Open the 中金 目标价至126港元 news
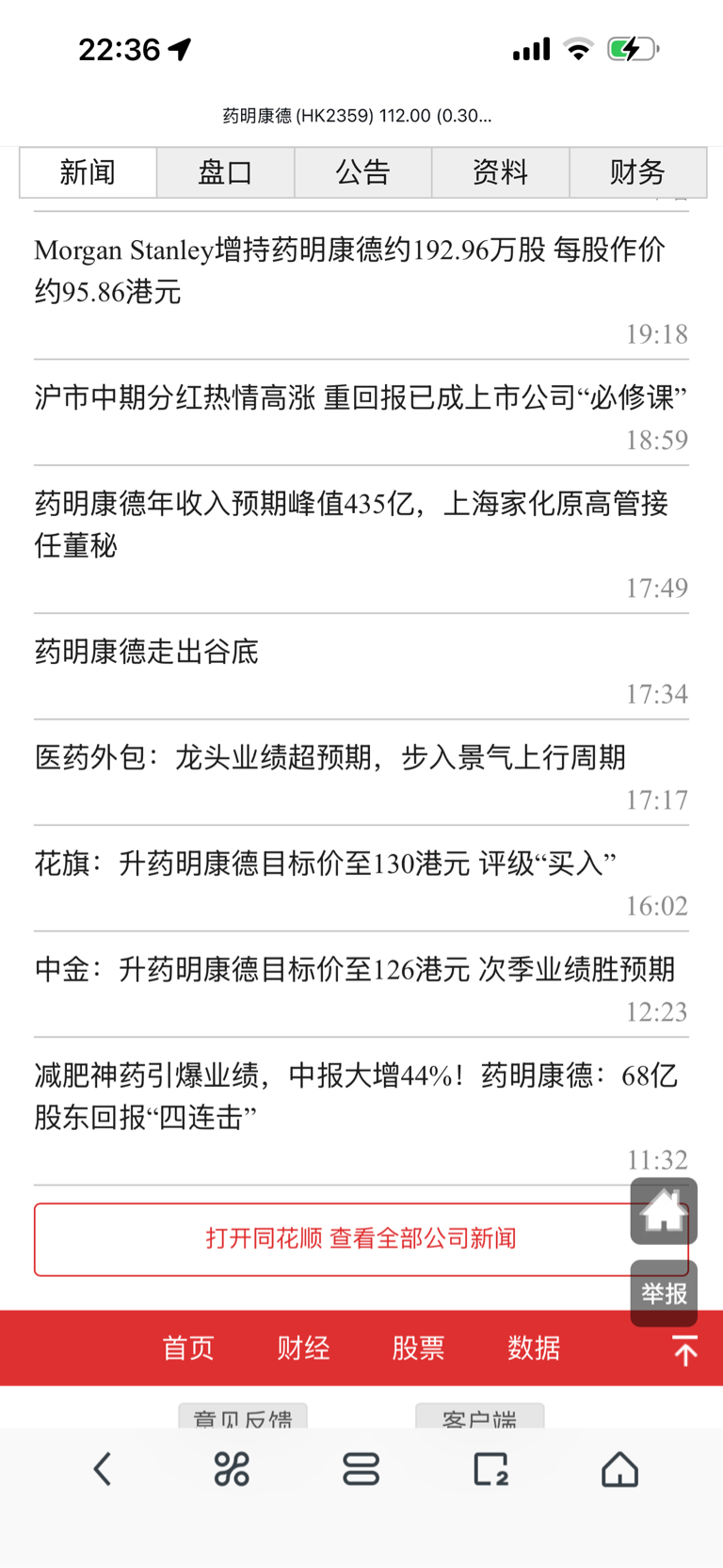This screenshot has width=723, height=1568. coord(361,985)
